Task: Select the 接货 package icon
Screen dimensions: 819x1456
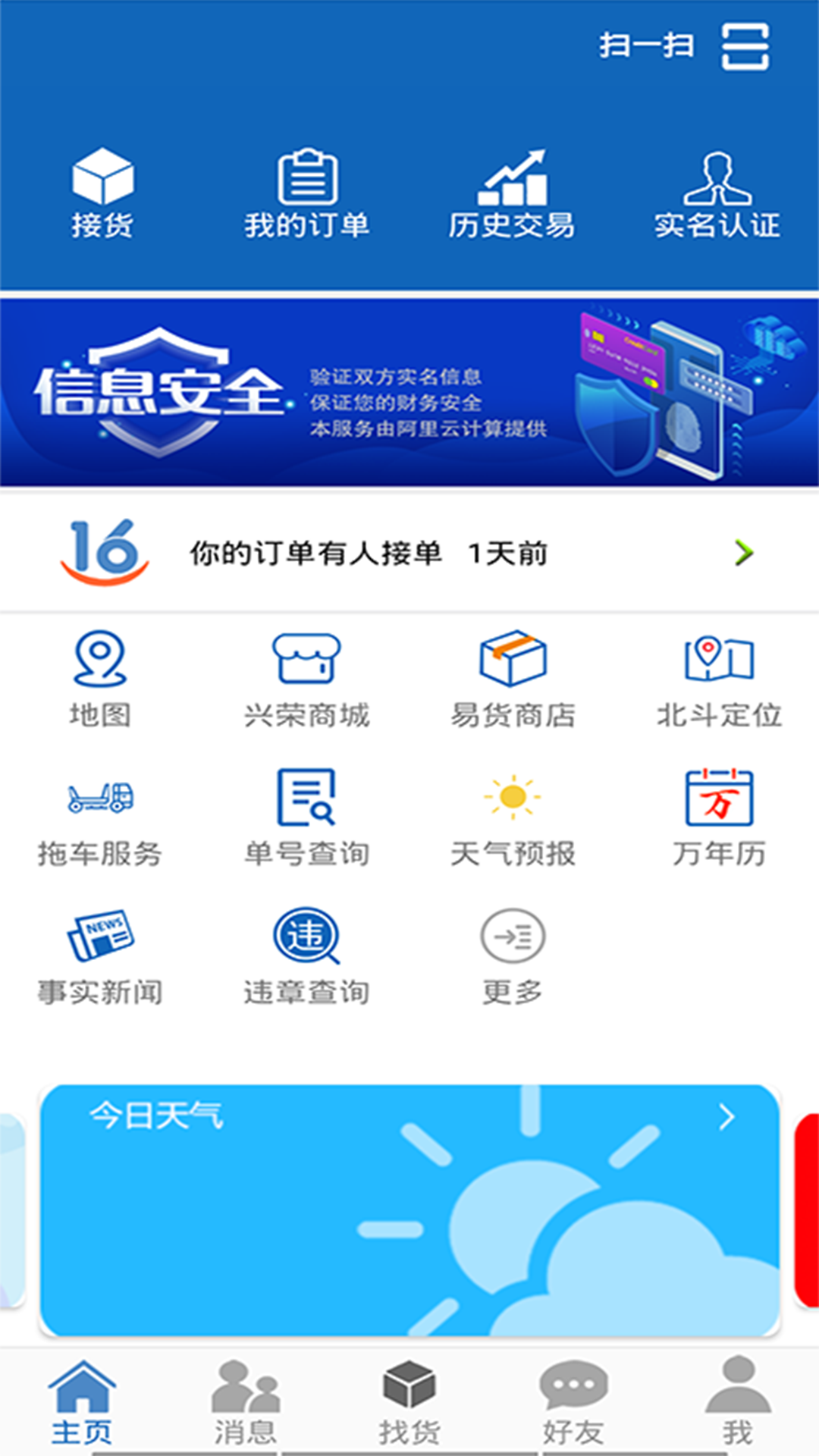Action: 102,190
